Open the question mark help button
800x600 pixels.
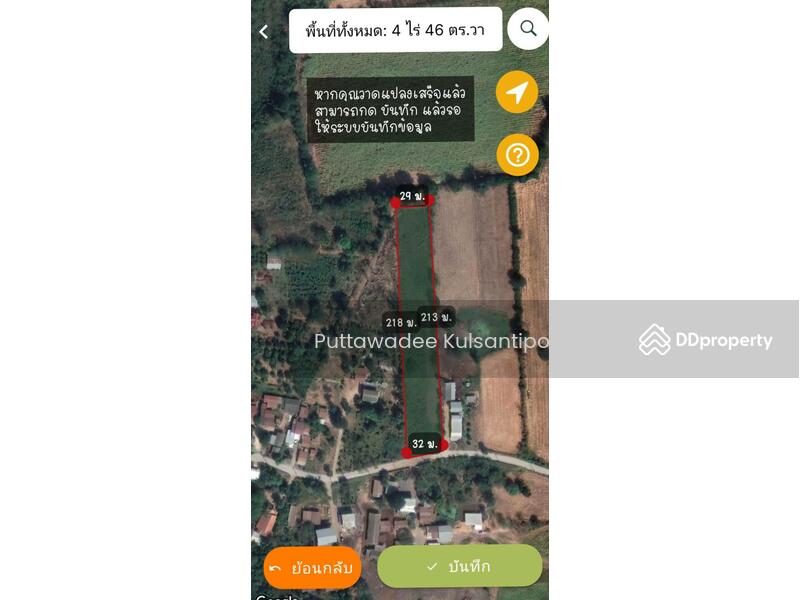point(517,155)
